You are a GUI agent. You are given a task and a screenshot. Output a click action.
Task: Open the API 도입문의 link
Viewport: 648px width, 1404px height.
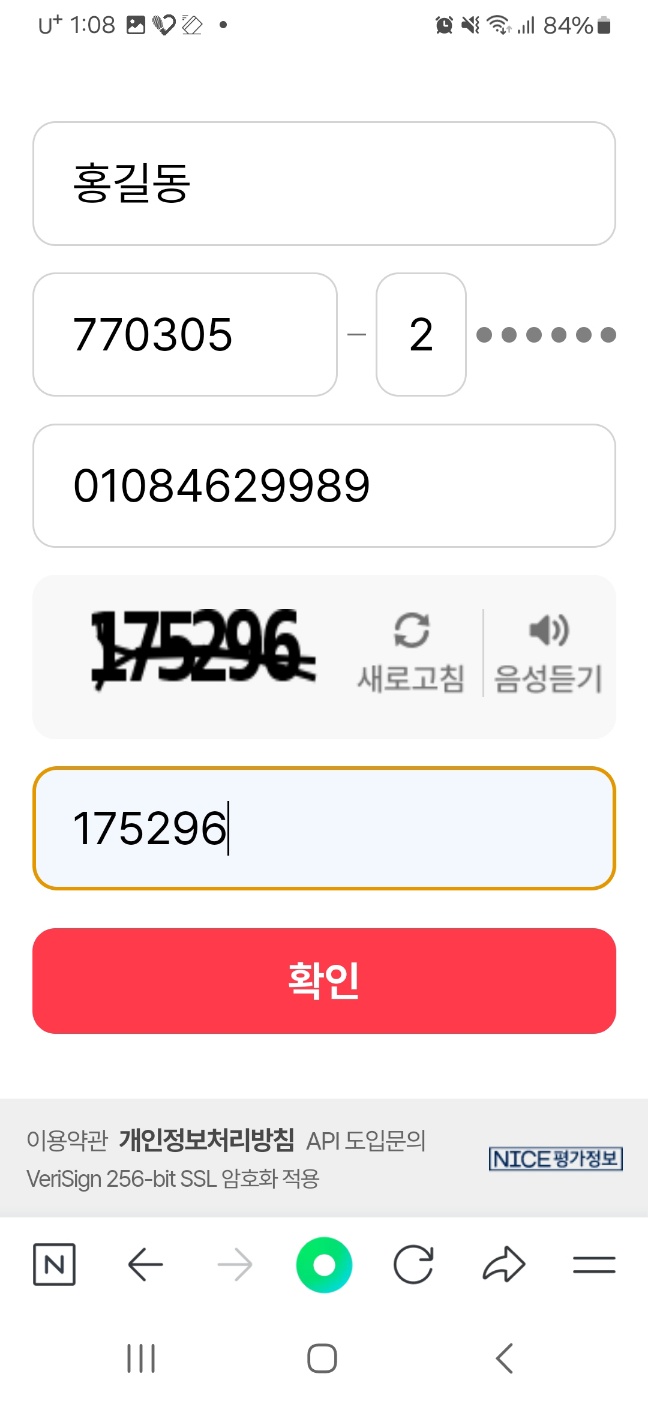coord(366,1140)
